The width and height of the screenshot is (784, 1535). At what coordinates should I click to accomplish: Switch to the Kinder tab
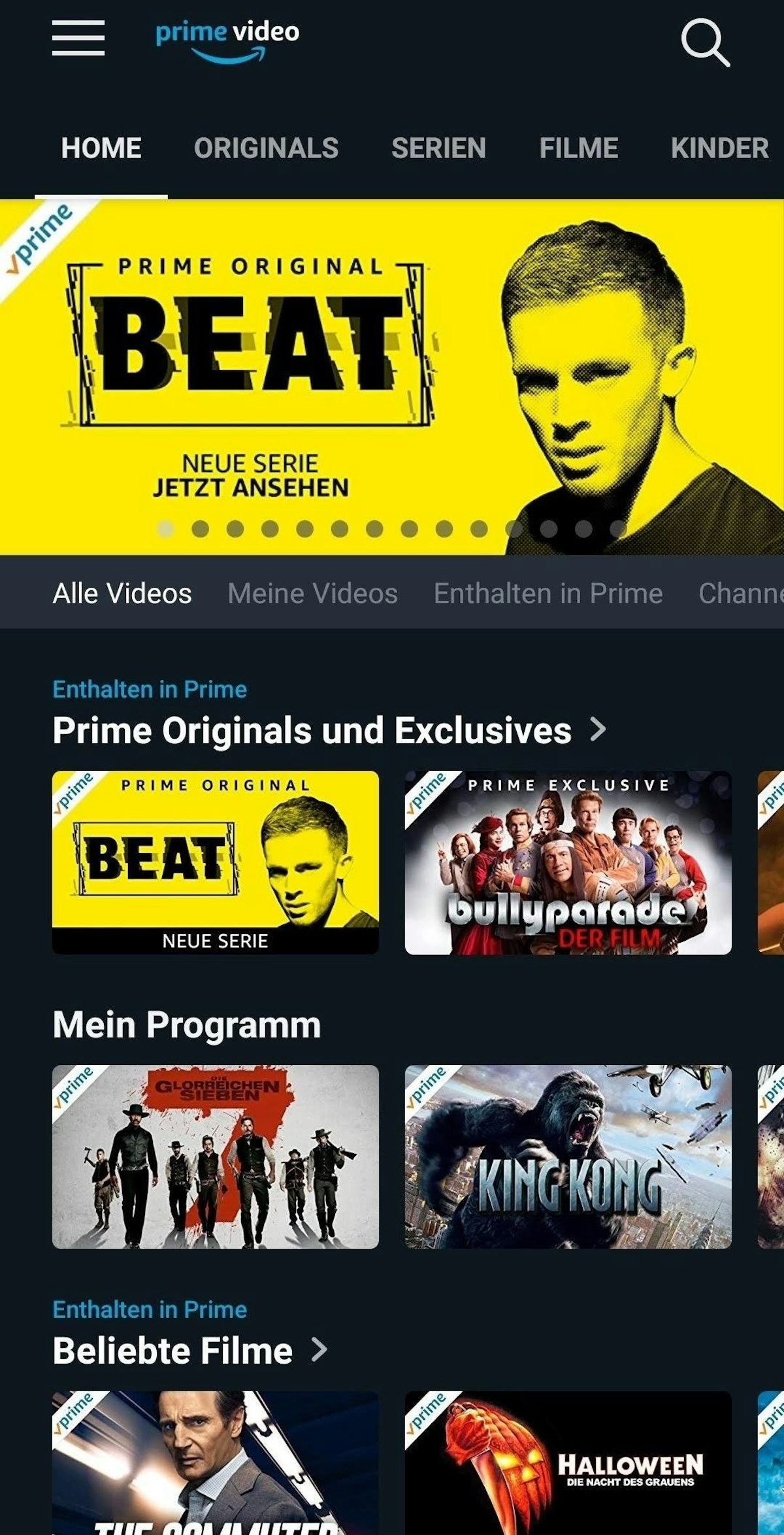click(x=719, y=148)
